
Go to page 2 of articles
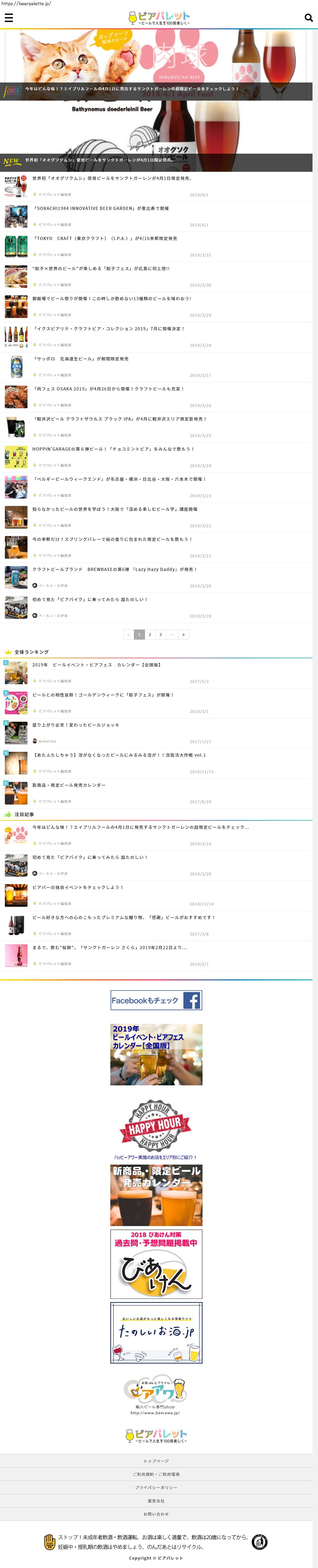tap(150, 634)
